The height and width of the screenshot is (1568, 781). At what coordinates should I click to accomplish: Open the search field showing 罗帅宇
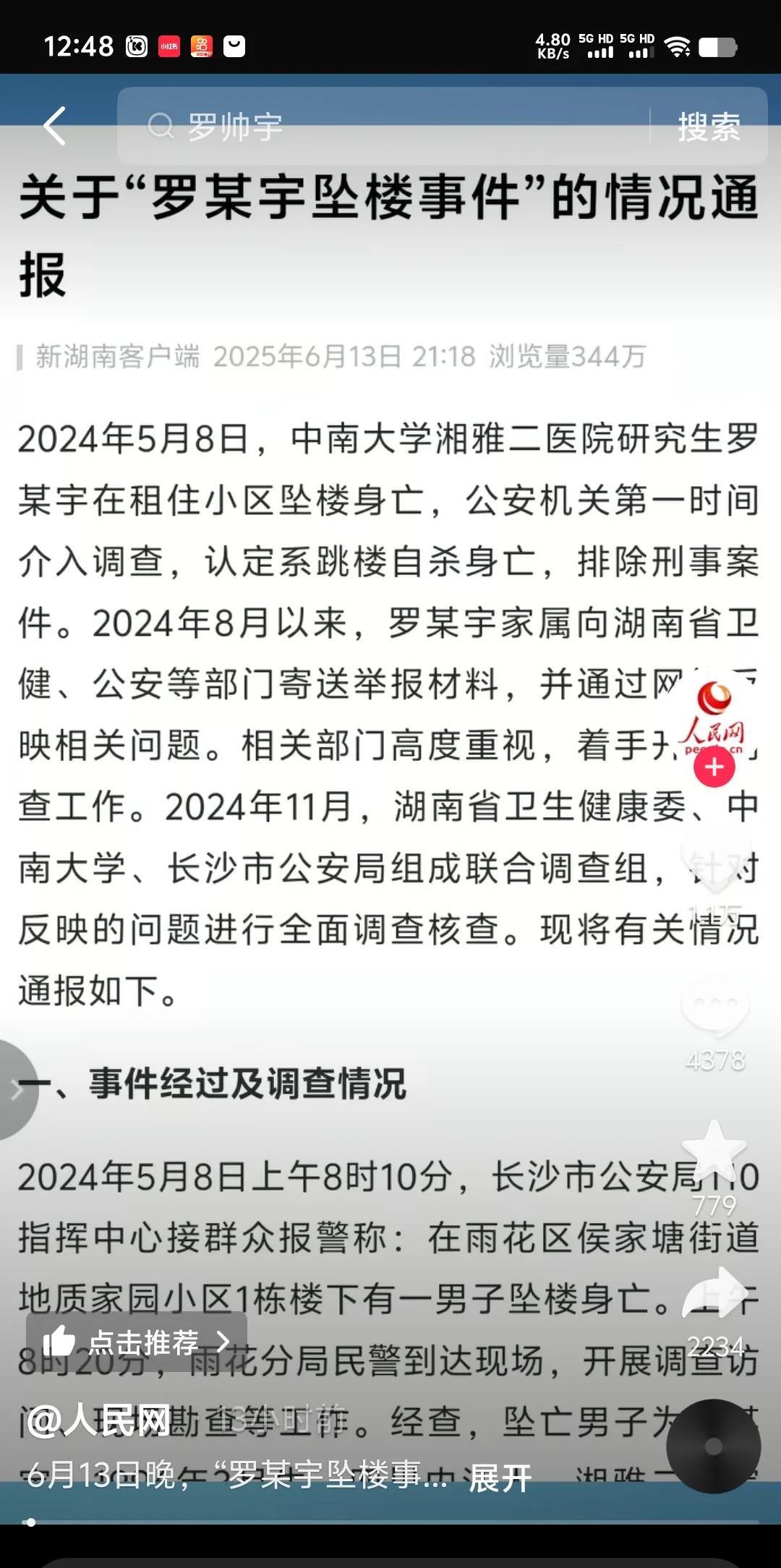tap(383, 126)
